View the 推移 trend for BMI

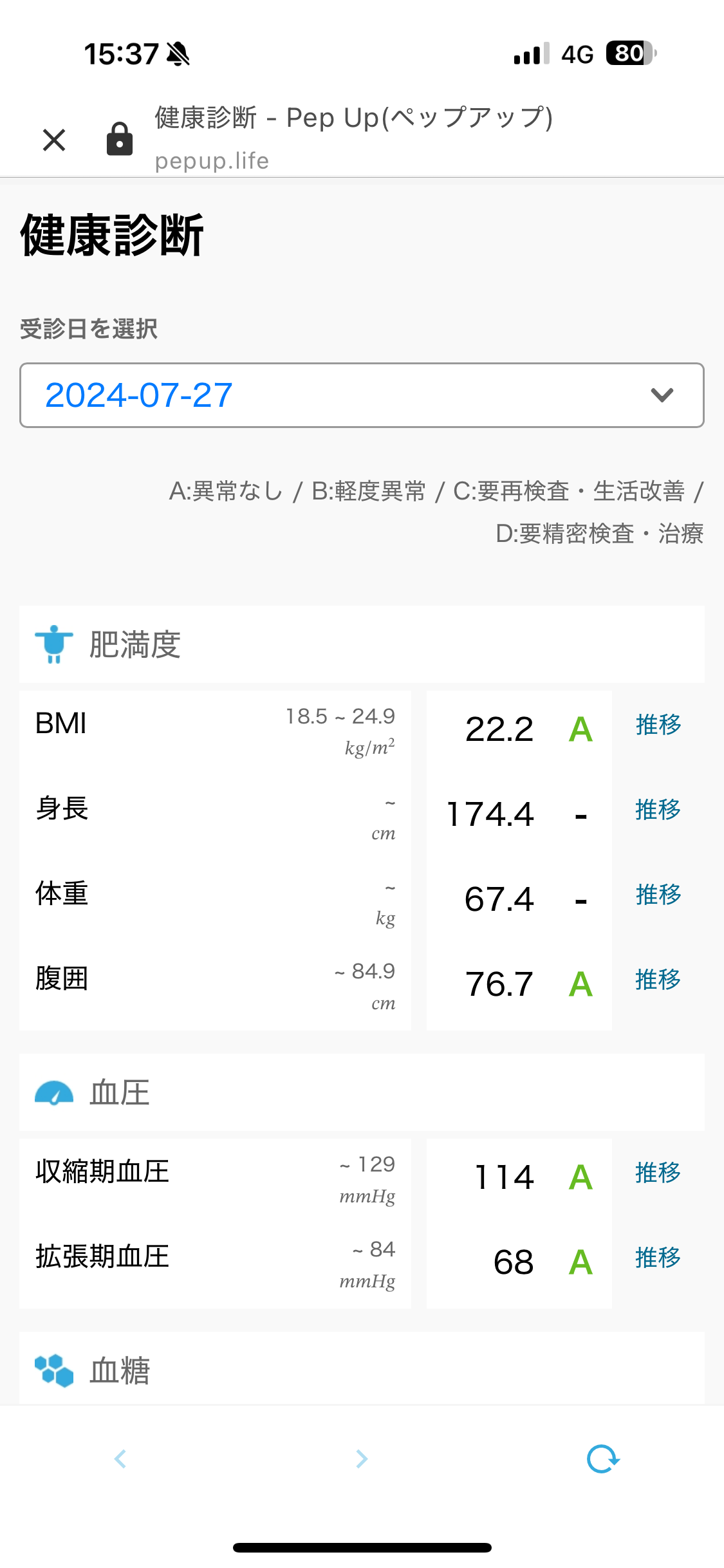pyautogui.click(x=658, y=725)
